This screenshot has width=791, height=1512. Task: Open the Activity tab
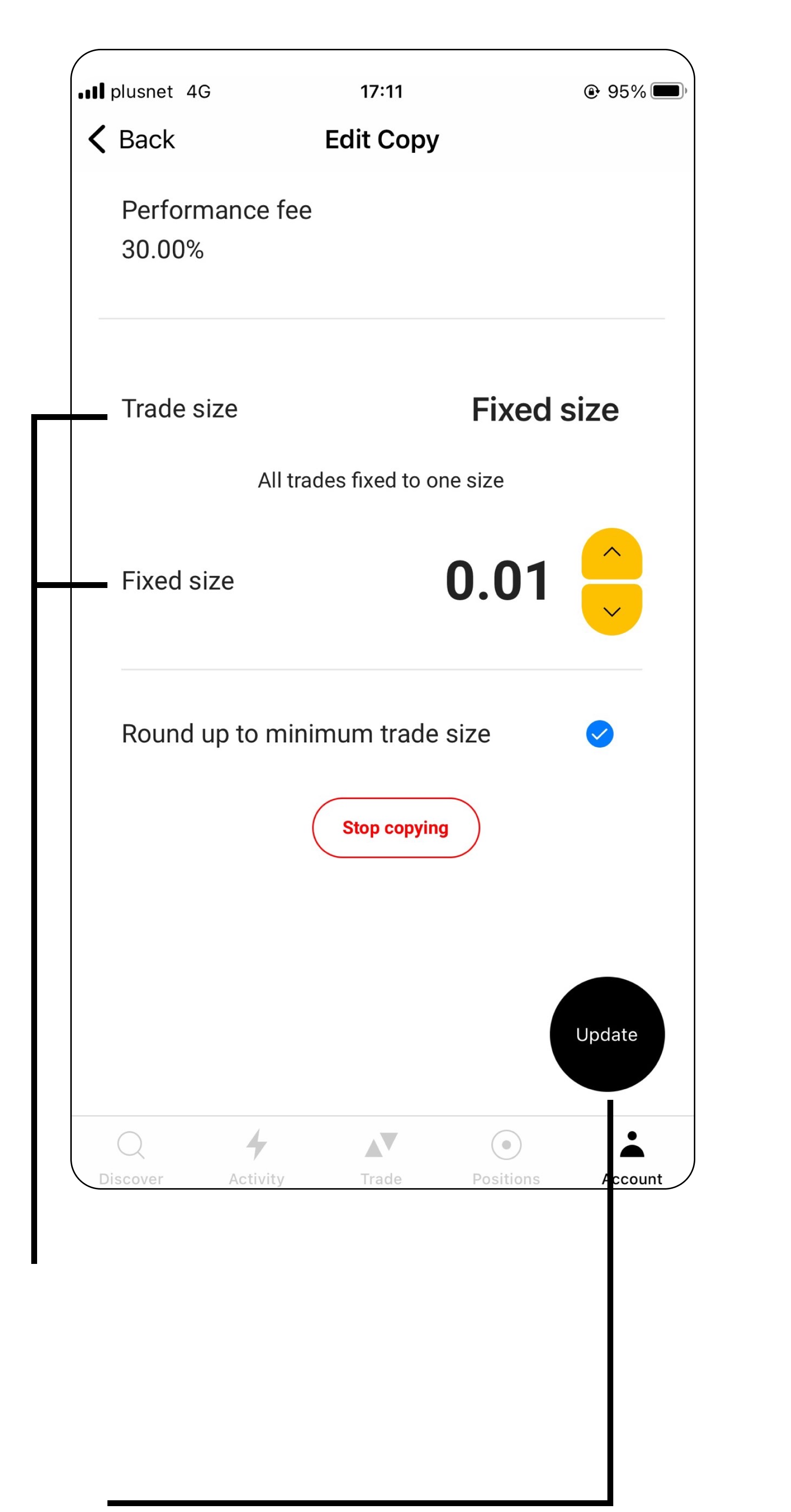pos(256,1157)
